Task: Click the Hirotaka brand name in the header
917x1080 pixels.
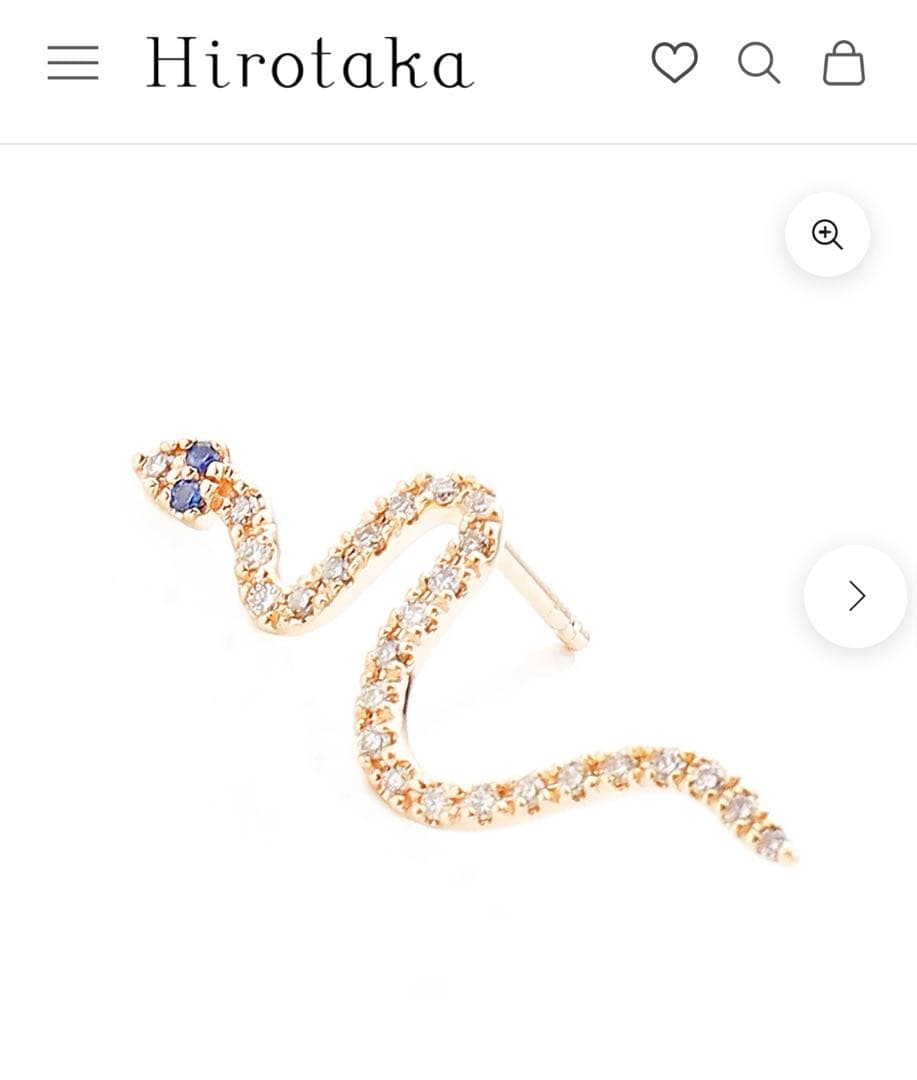Action: coord(310,64)
